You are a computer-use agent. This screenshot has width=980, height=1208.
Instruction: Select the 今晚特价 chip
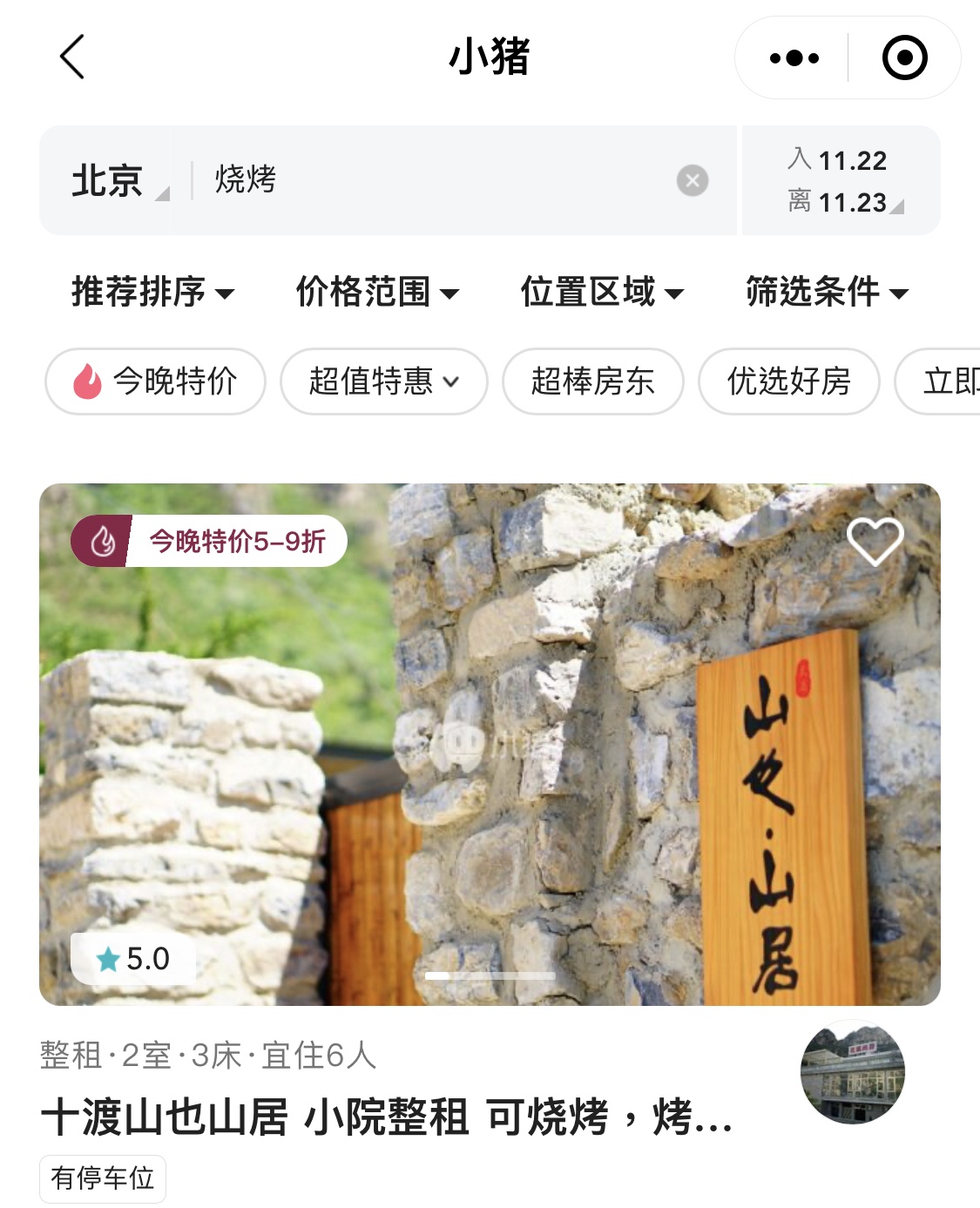pos(155,381)
